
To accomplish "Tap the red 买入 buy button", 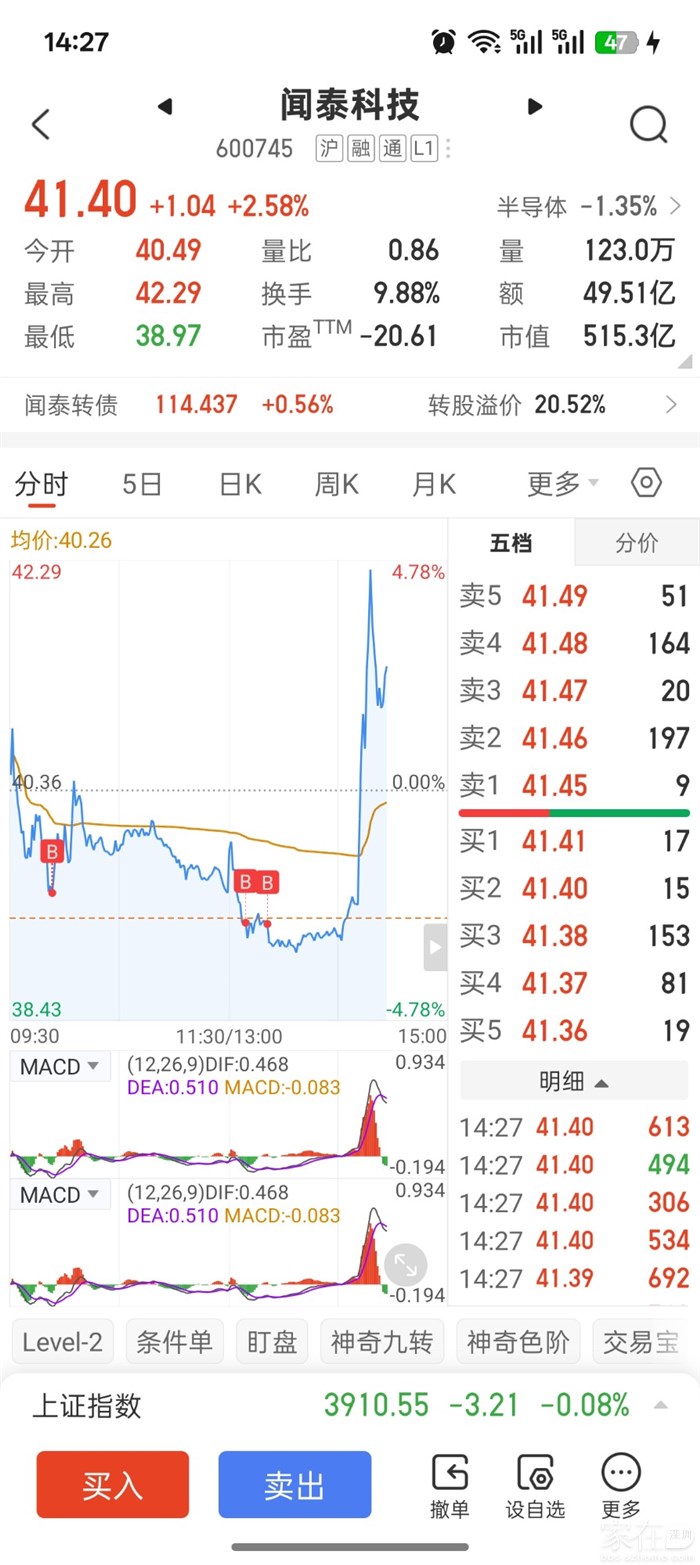I will 112,1485.
